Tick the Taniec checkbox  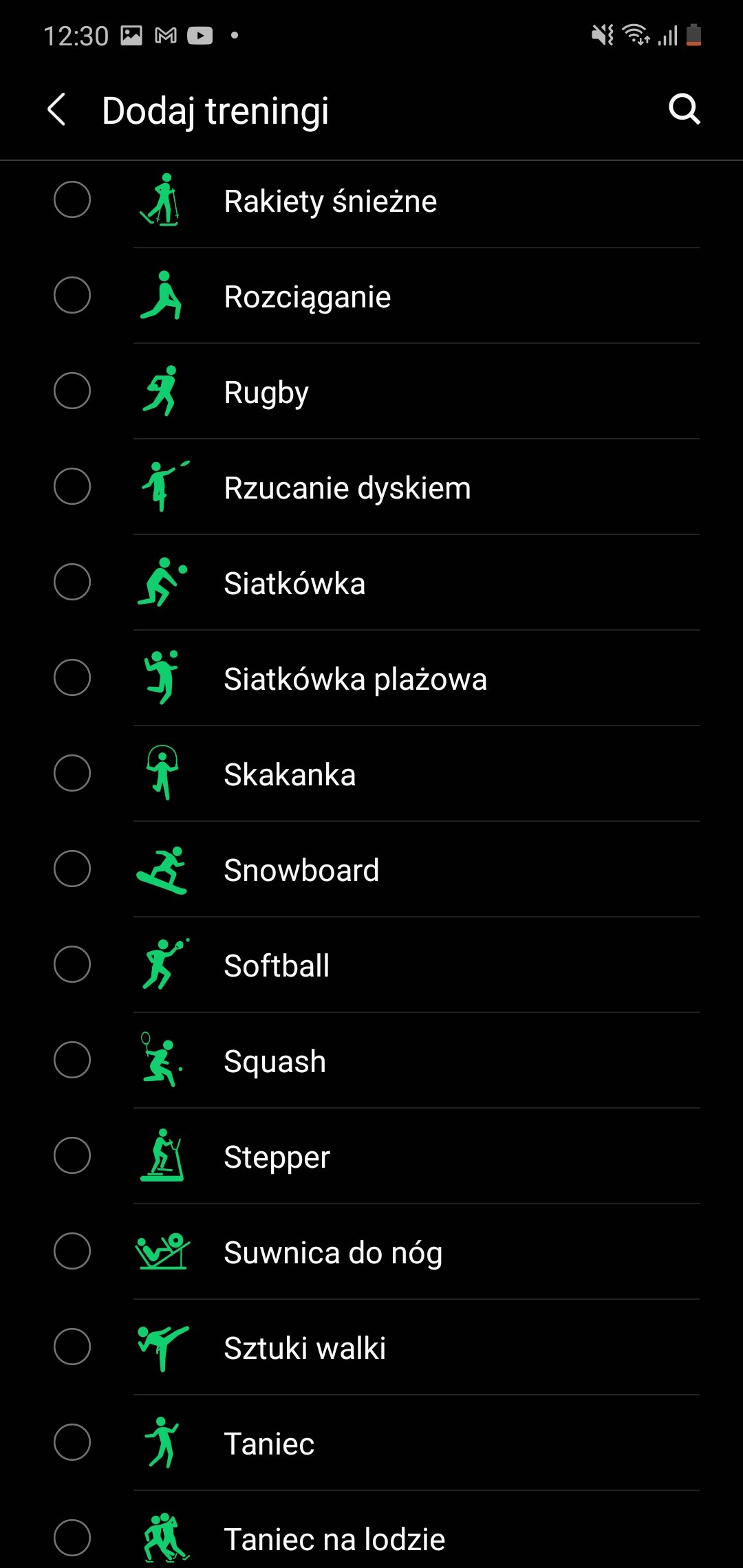(72, 1443)
